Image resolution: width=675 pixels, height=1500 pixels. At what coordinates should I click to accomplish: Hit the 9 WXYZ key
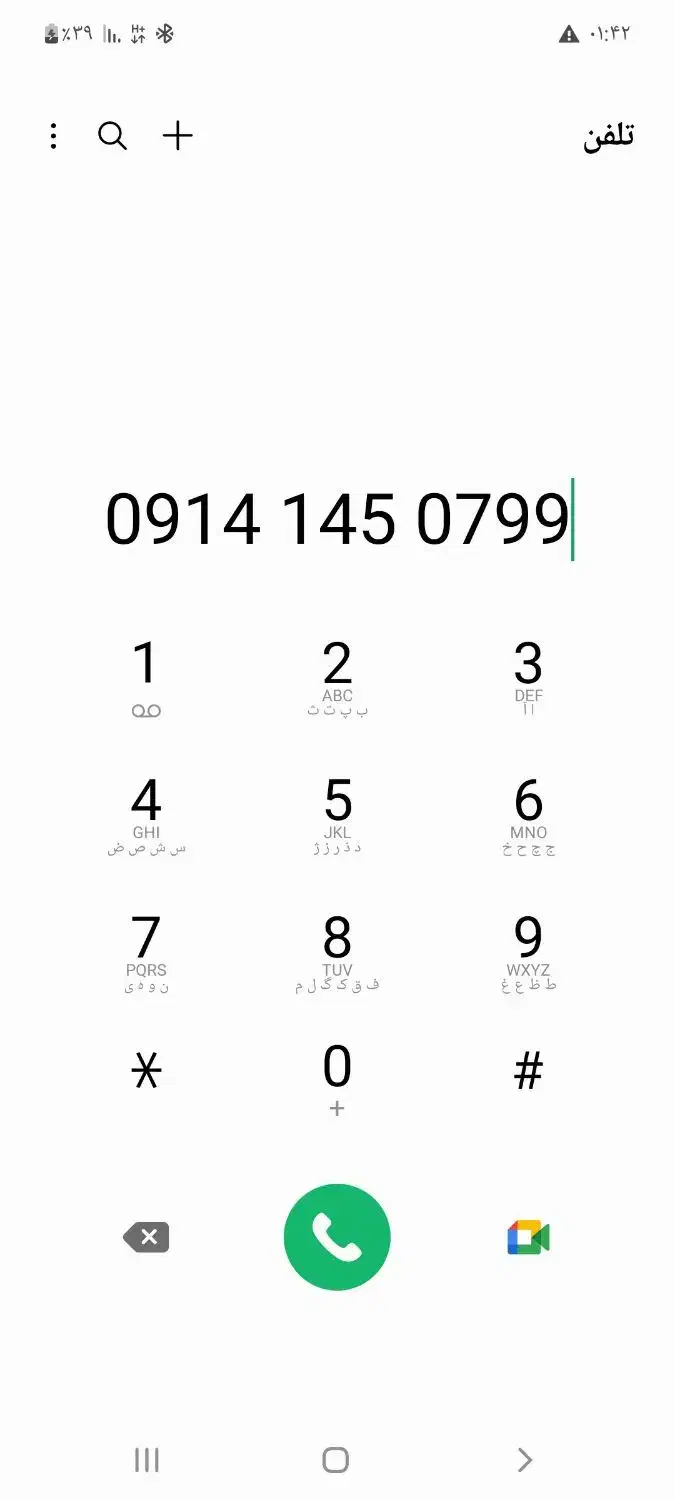(528, 953)
